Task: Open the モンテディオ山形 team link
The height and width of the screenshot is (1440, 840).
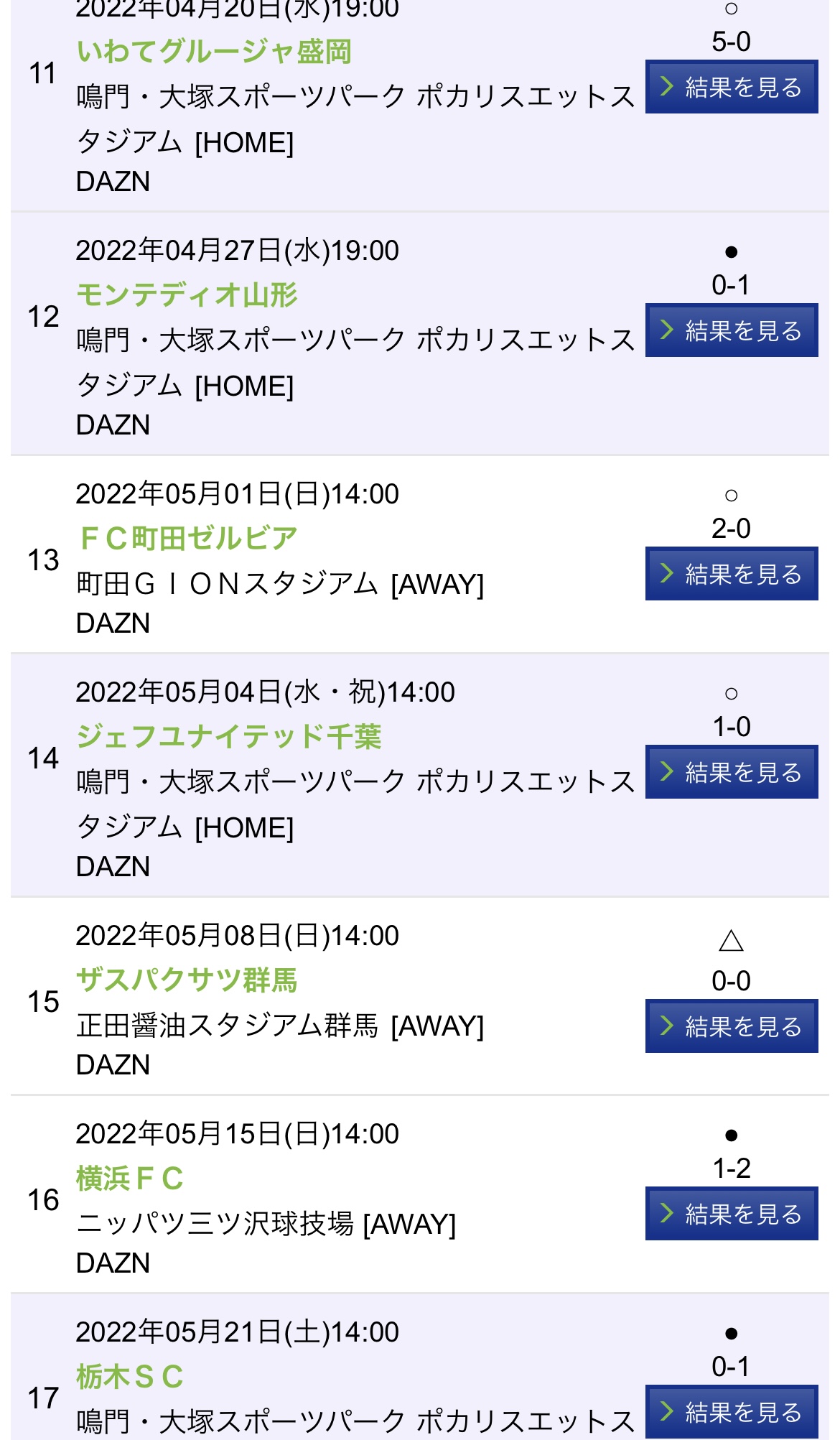Action: 187,295
